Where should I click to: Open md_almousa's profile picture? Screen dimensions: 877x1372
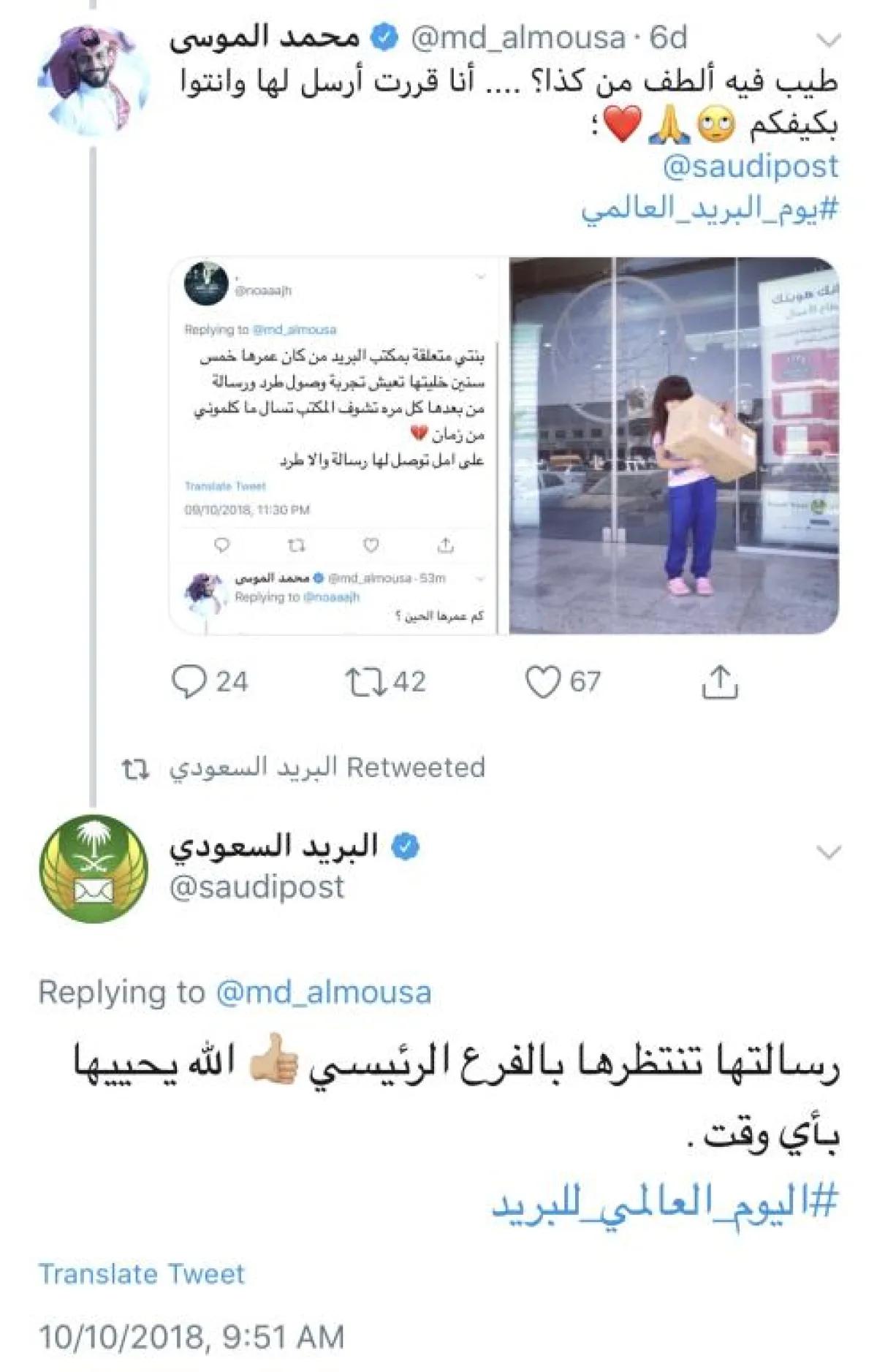[x=93, y=80]
